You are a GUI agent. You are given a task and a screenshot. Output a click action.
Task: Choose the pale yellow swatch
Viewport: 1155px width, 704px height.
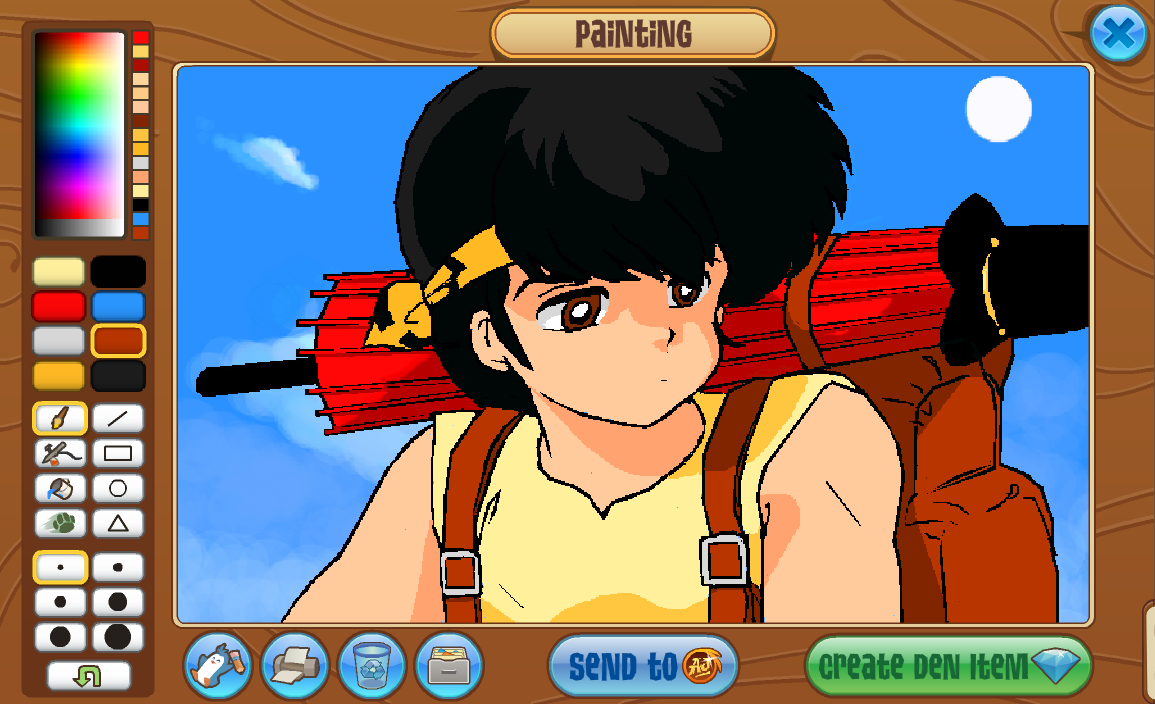[x=59, y=272]
